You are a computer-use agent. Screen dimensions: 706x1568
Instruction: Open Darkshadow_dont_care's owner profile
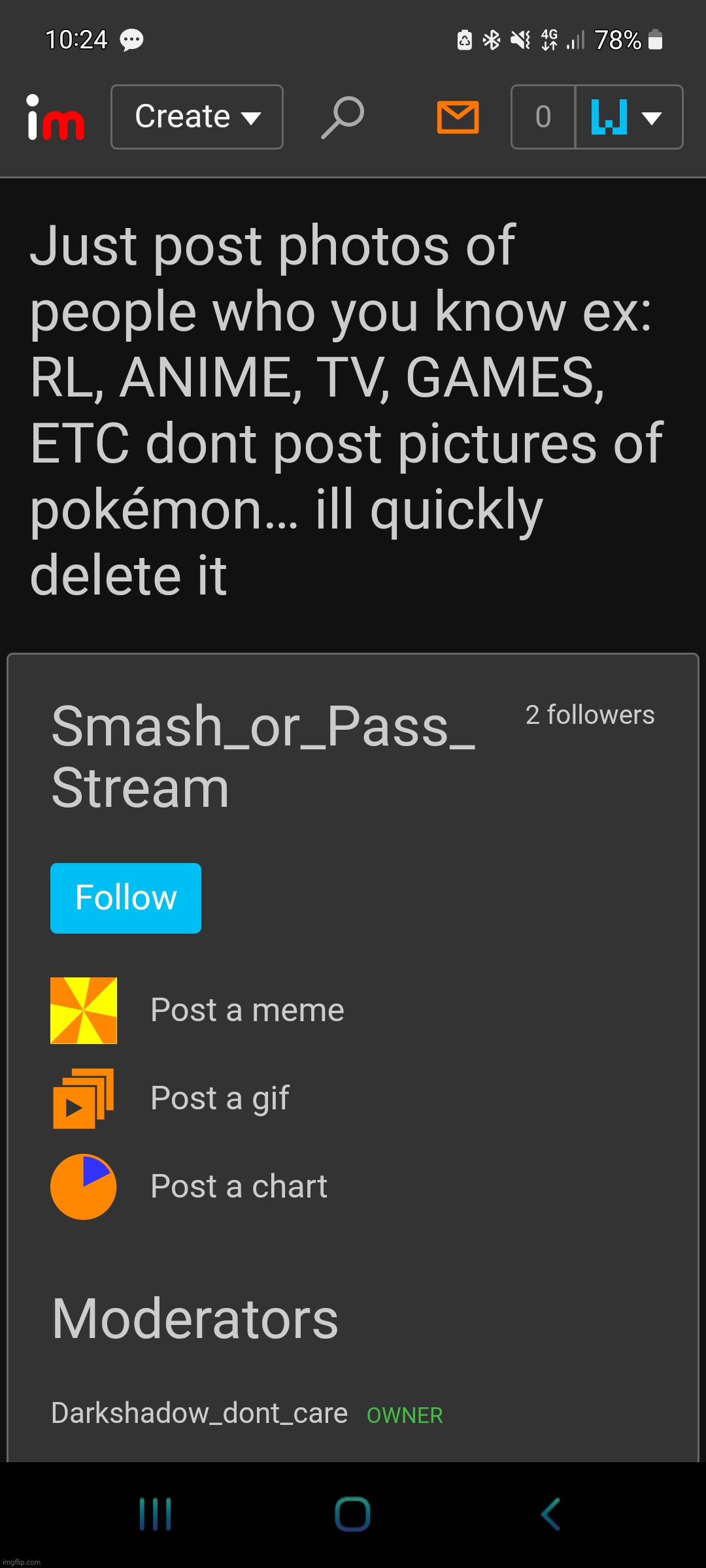point(198,1413)
